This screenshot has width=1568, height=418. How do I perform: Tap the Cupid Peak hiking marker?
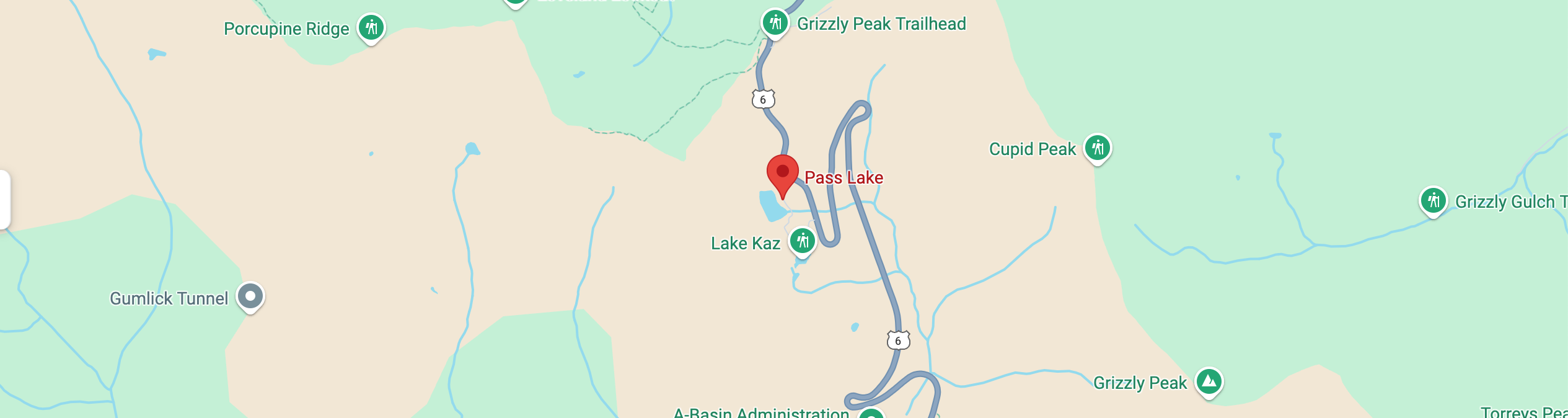click(x=1097, y=148)
